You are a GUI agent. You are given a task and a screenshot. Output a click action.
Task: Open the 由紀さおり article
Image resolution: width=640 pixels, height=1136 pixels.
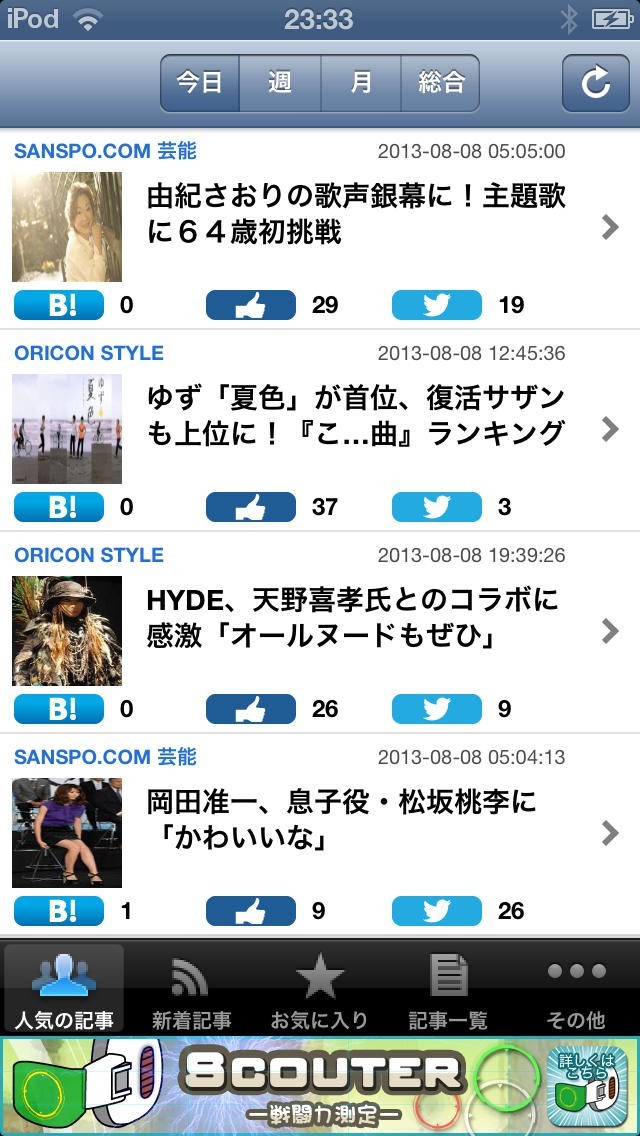pos(355,214)
